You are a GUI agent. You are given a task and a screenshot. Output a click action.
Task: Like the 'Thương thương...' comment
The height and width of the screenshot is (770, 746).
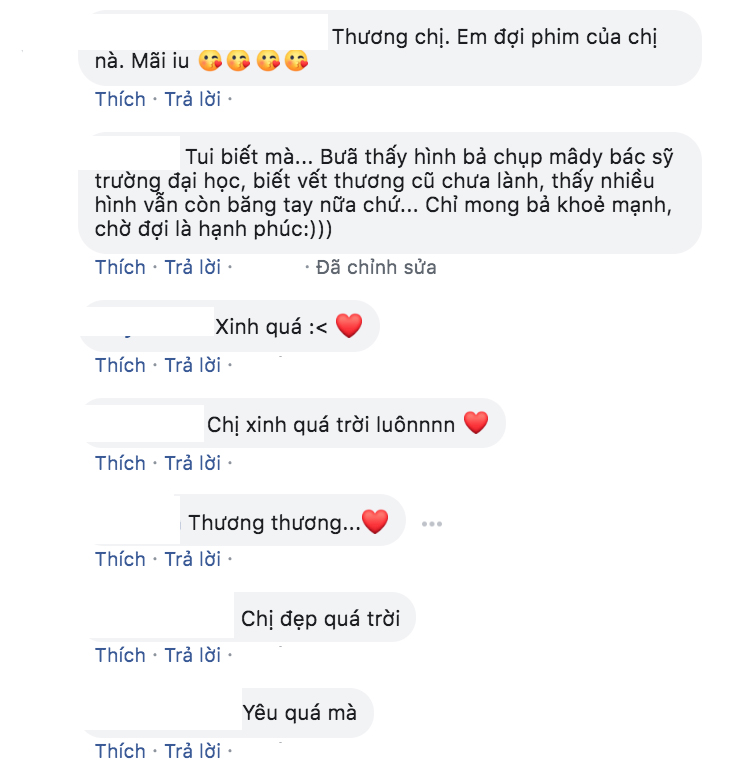pos(120,559)
